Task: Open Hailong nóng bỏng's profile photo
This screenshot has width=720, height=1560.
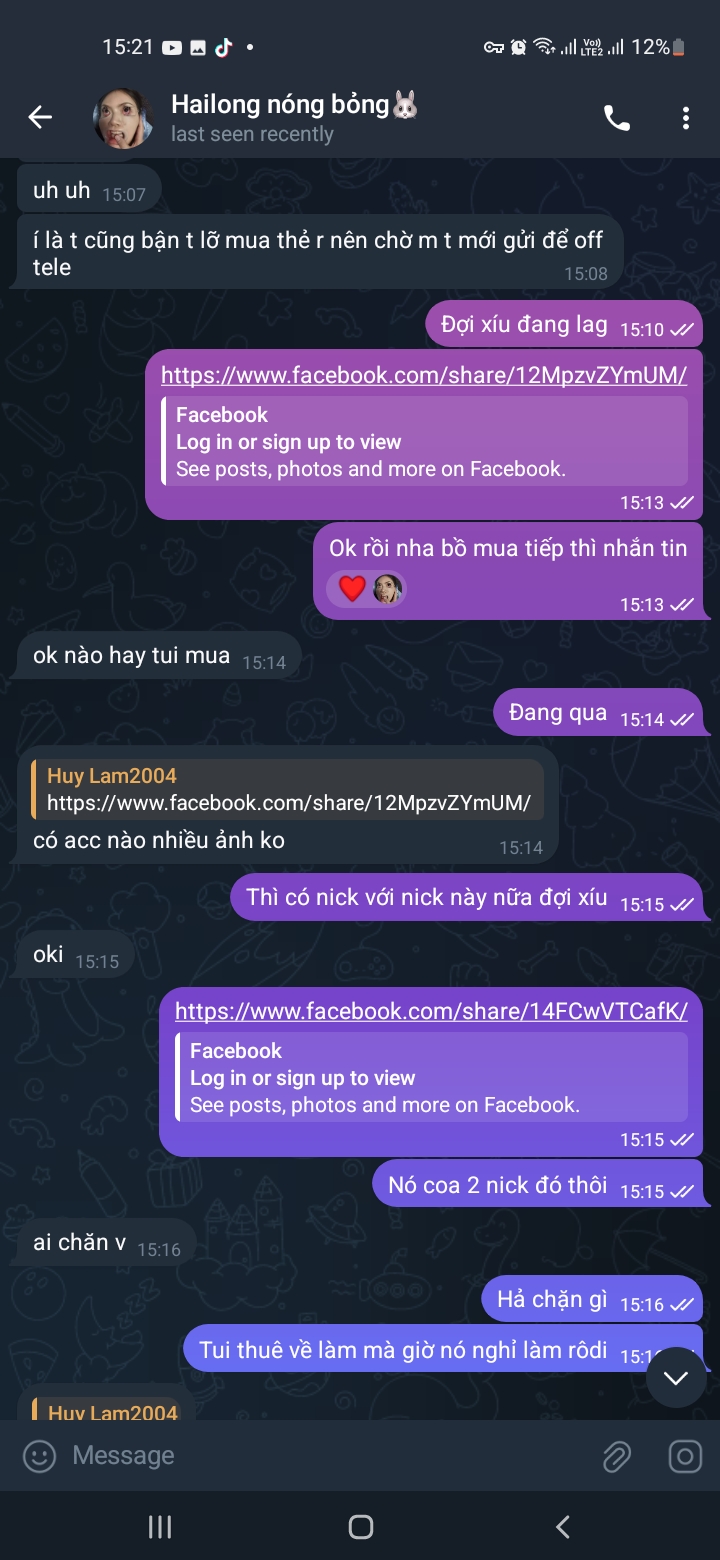Action: click(122, 118)
